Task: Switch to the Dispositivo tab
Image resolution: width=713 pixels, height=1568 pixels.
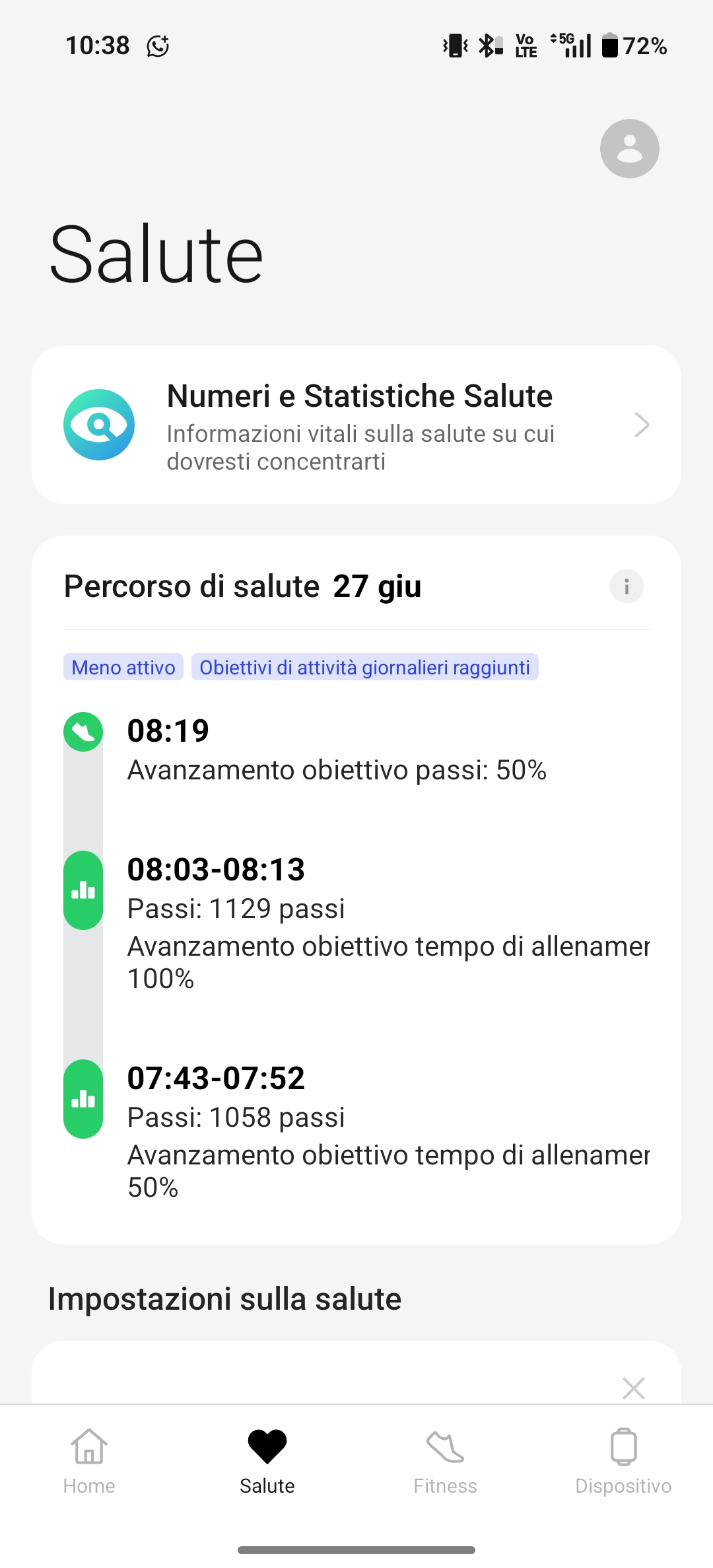Action: point(623,1461)
